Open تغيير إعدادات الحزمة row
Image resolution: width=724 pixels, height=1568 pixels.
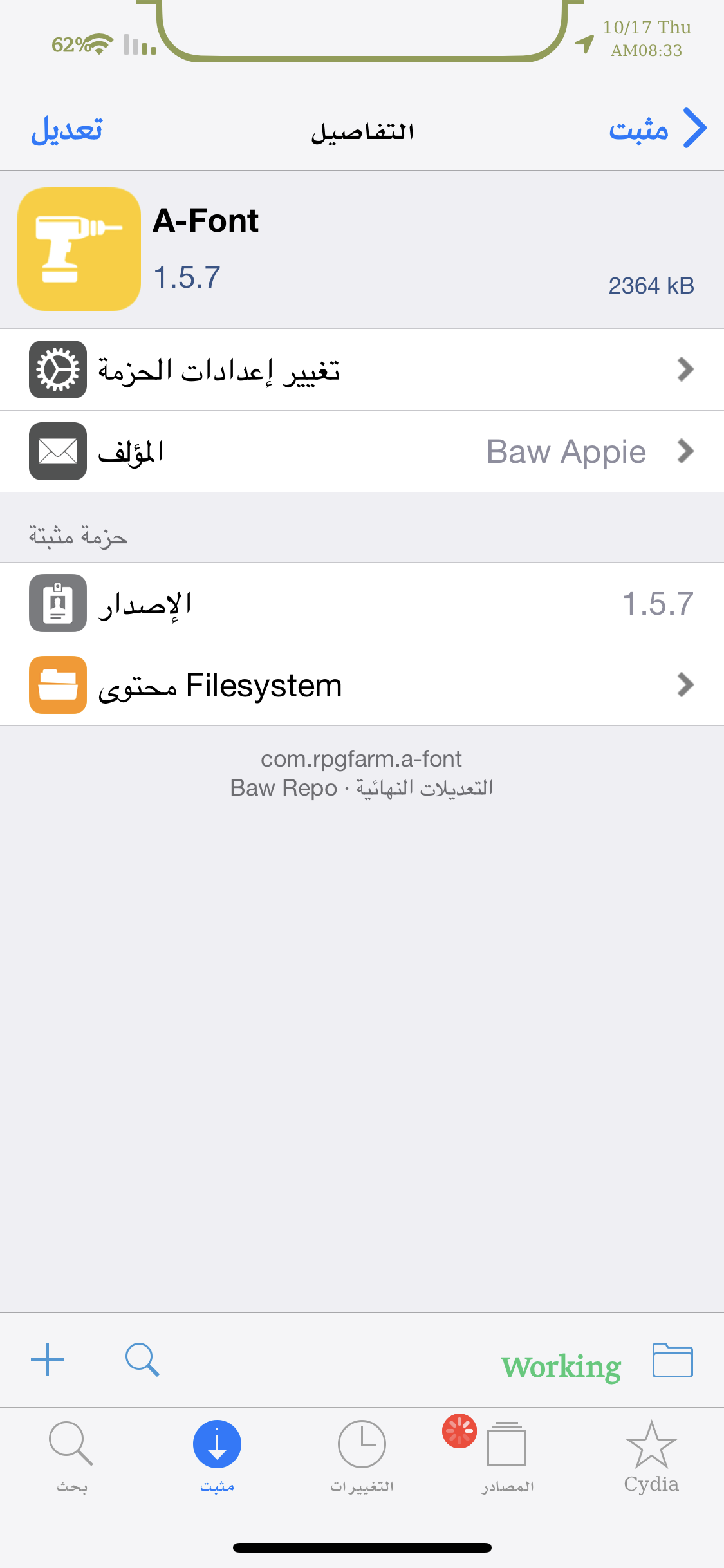click(x=362, y=369)
